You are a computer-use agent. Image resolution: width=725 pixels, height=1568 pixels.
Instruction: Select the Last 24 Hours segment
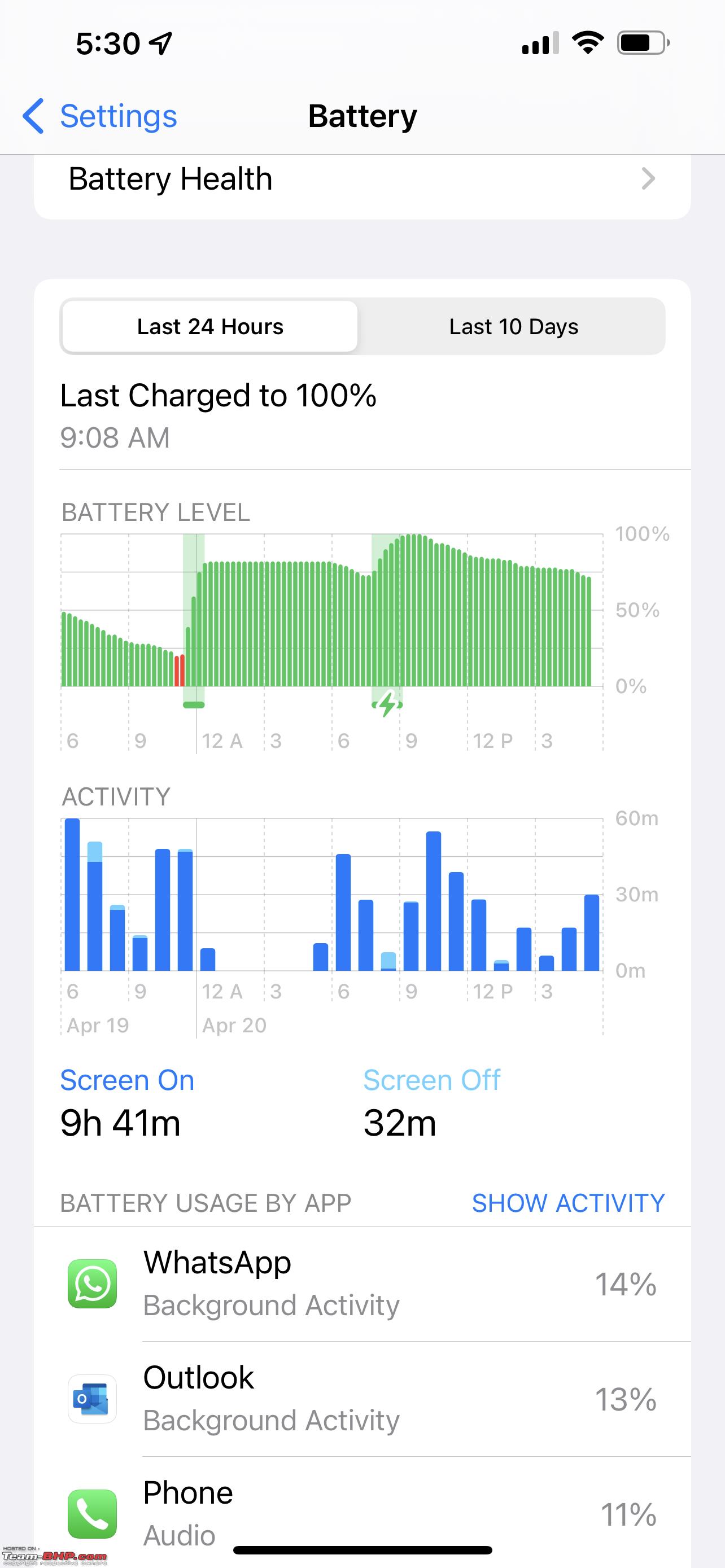point(210,326)
